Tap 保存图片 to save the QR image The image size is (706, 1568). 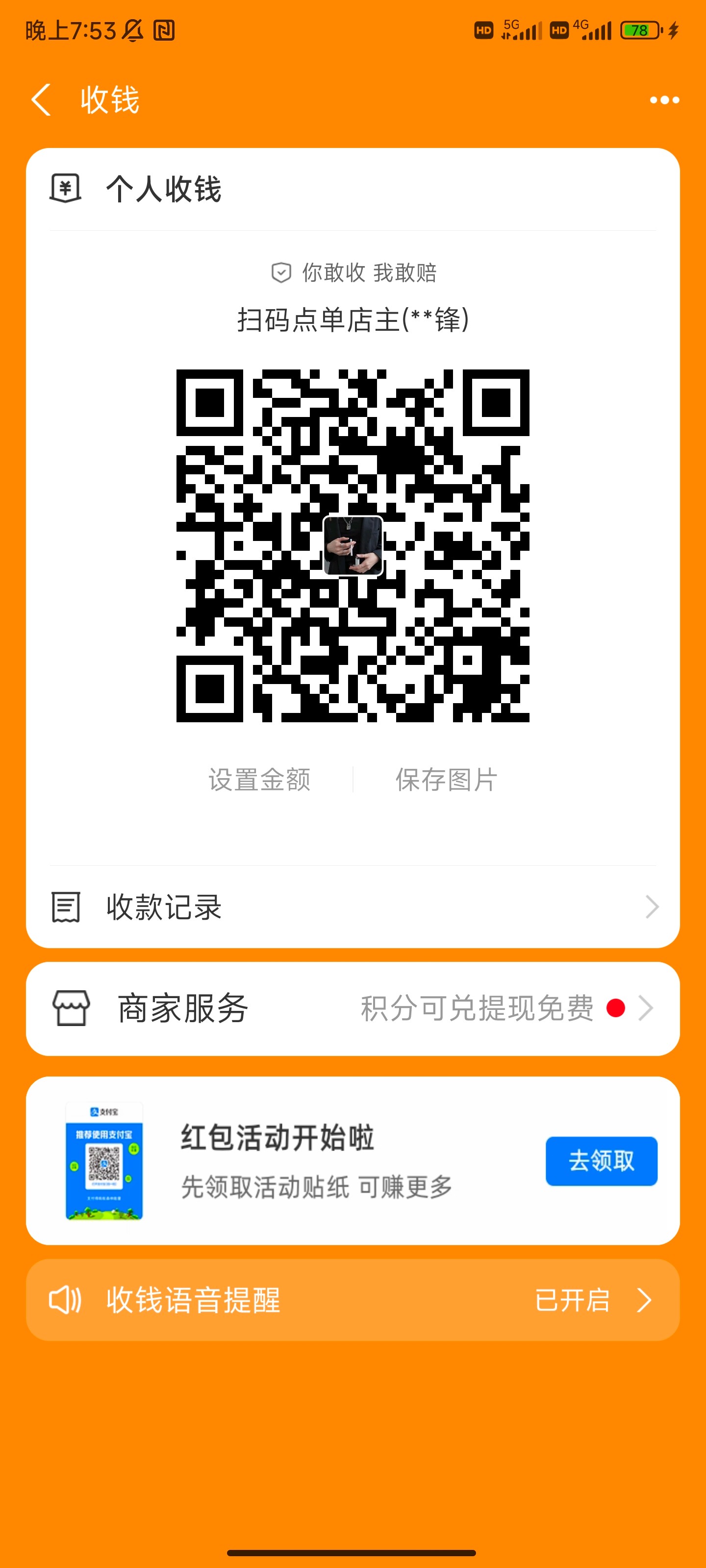pos(447,779)
